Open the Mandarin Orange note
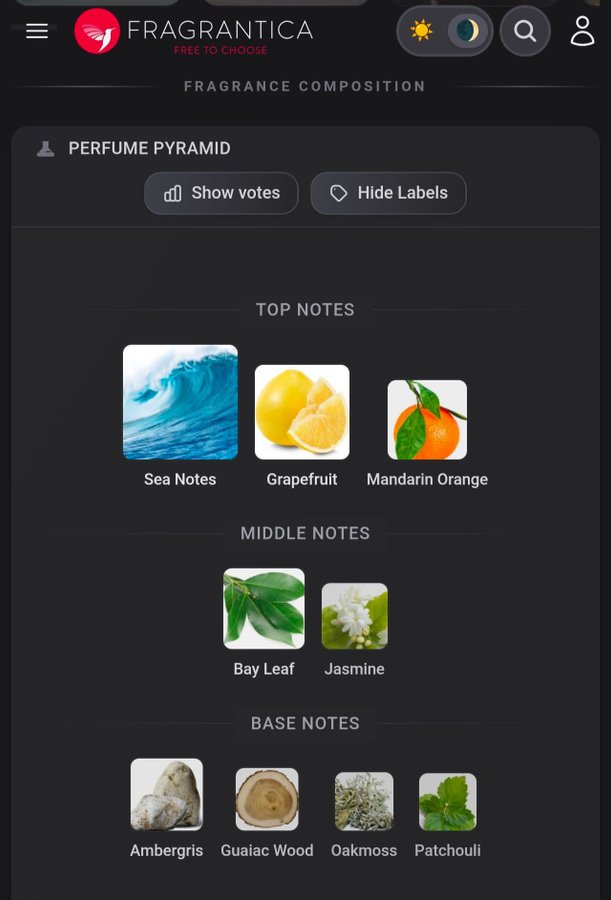The height and width of the screenshot is (900, 611). click(x=427, y=420)
